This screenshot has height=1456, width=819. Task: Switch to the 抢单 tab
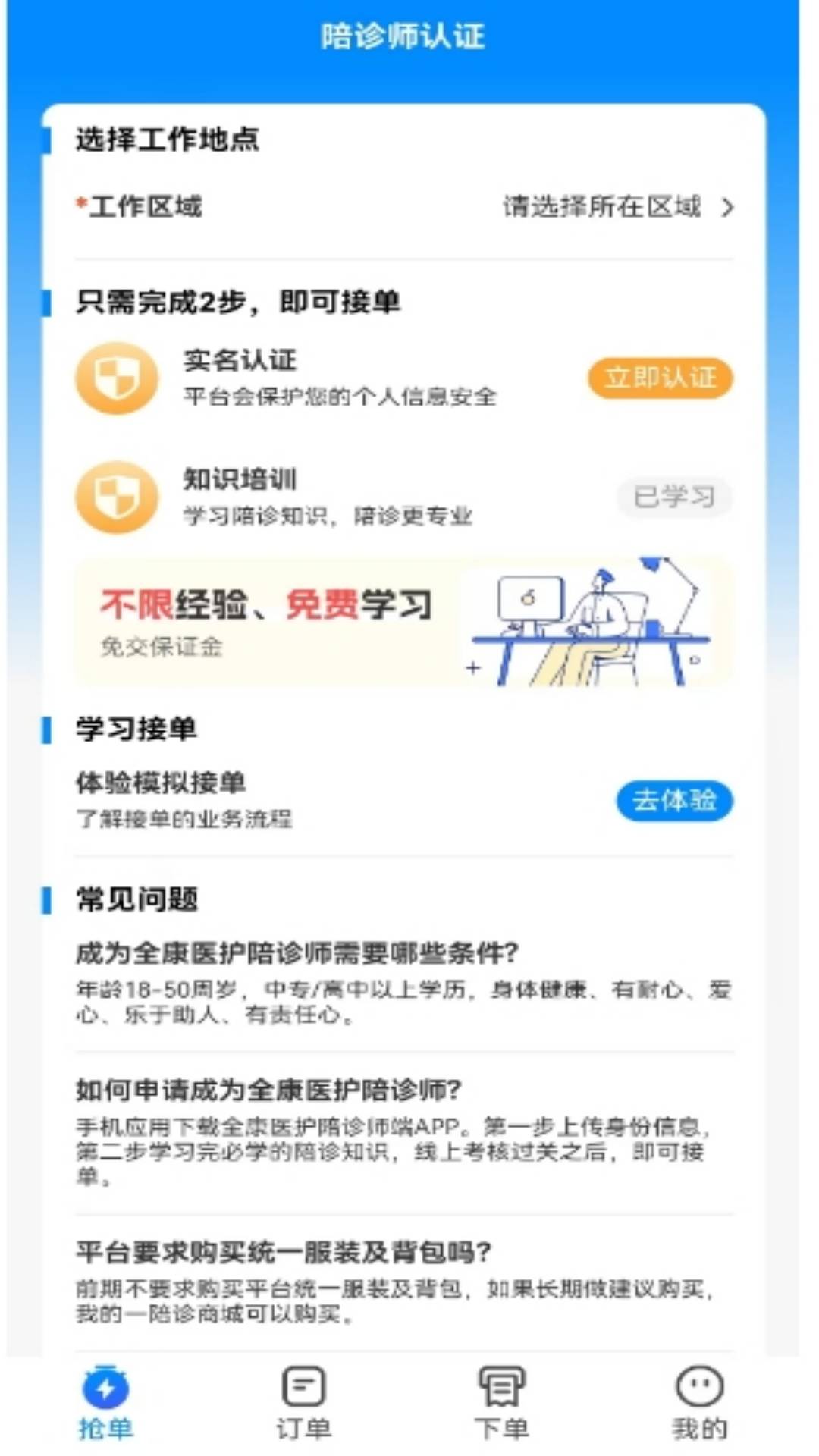click(x=105, y=1401)
